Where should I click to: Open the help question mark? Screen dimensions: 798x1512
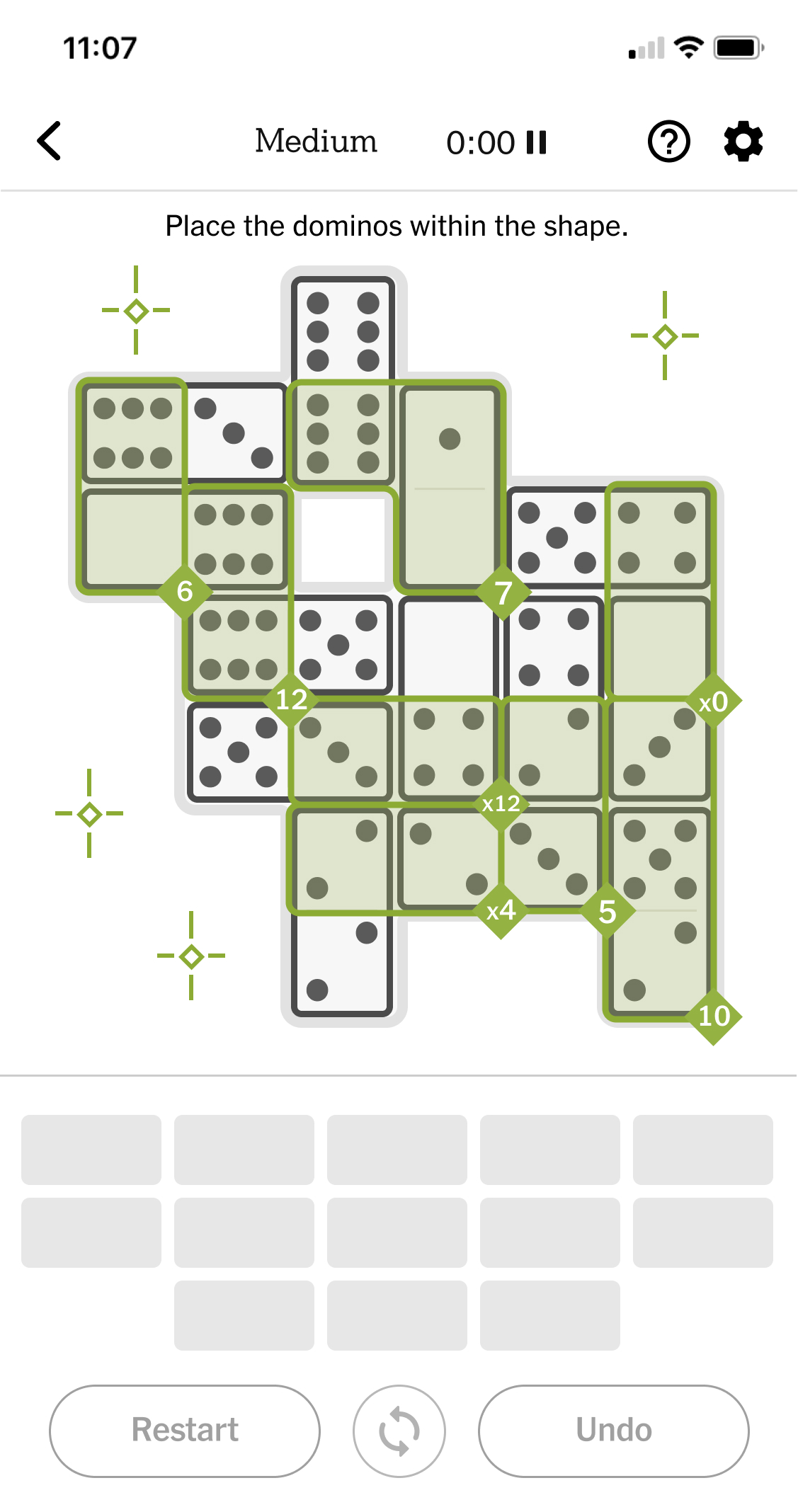(668, 142)
